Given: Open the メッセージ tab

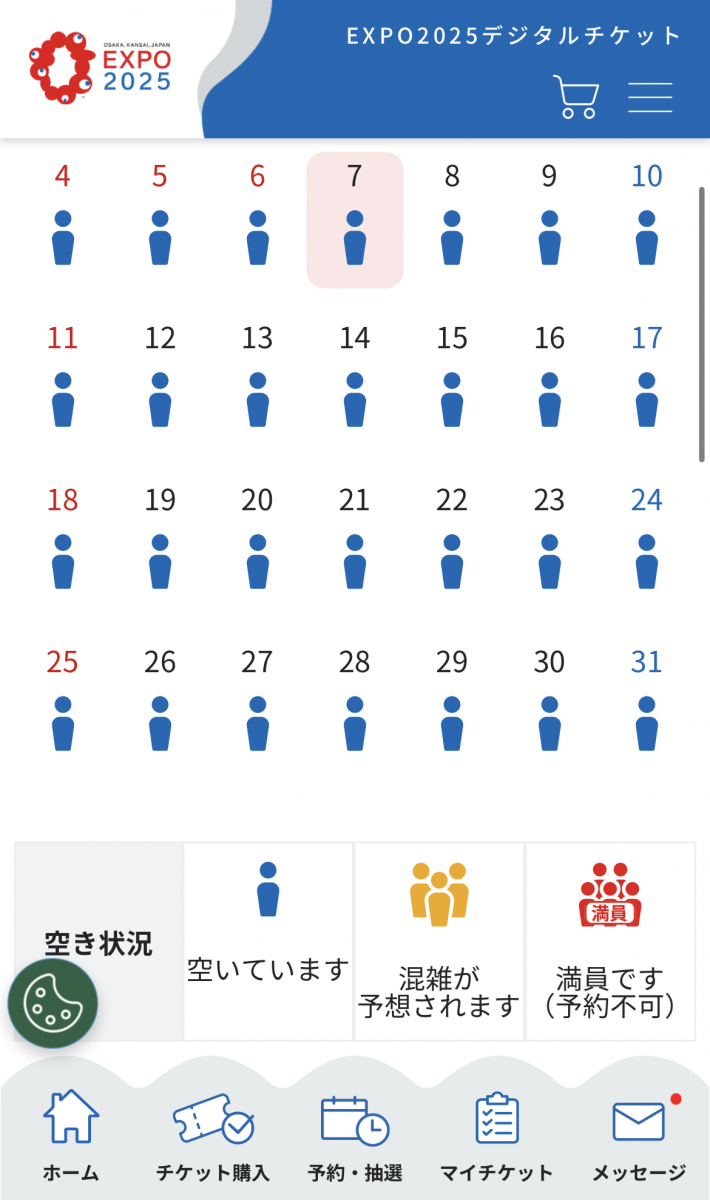Looking at the screenshot, I should point(639,1136).
